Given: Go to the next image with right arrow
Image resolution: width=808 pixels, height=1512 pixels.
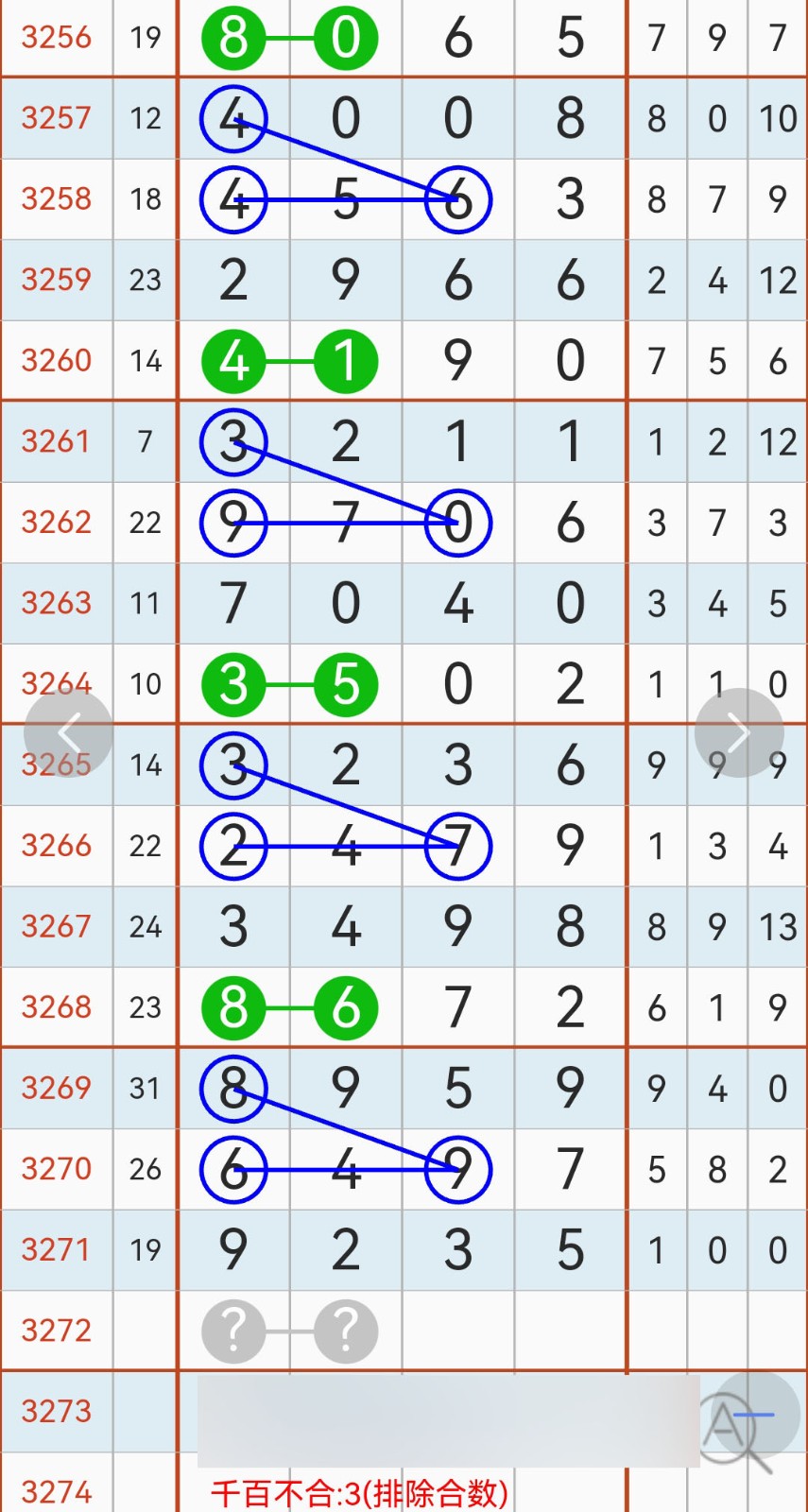Looking at the screenshot, I should pyautogui.click(x=739, y=732).
